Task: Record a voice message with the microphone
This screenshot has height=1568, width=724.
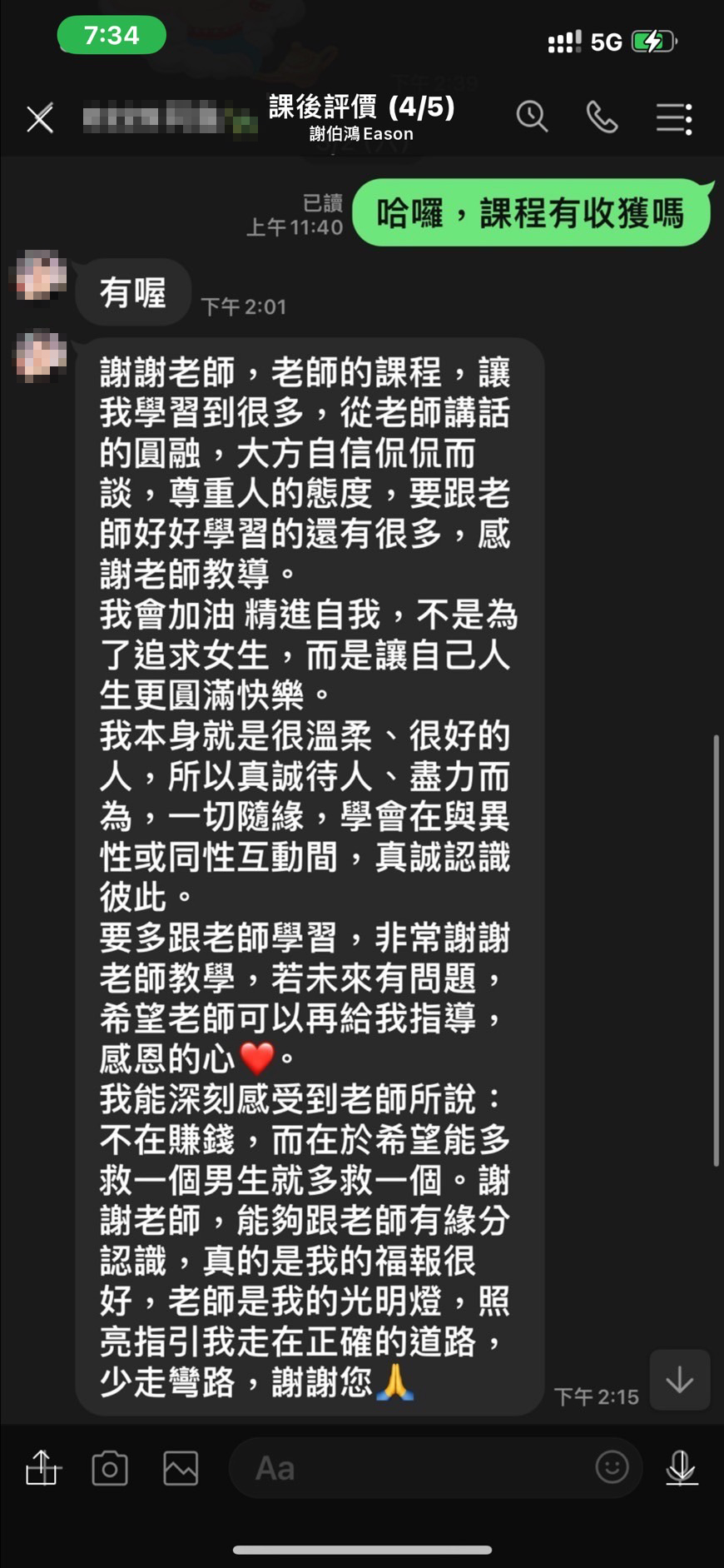Action: 682,1468
